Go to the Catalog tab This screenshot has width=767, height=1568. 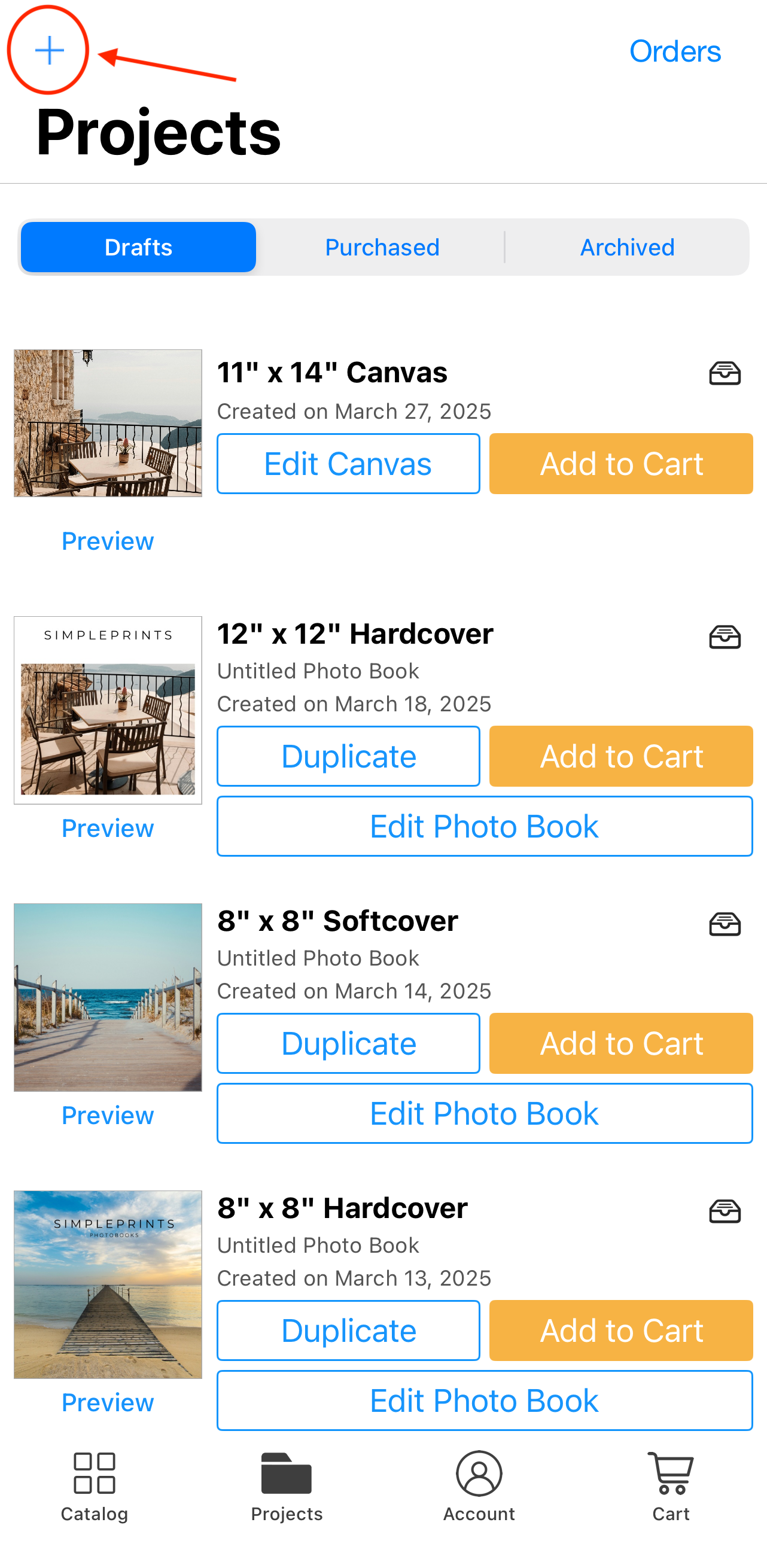click(95, 1485)
